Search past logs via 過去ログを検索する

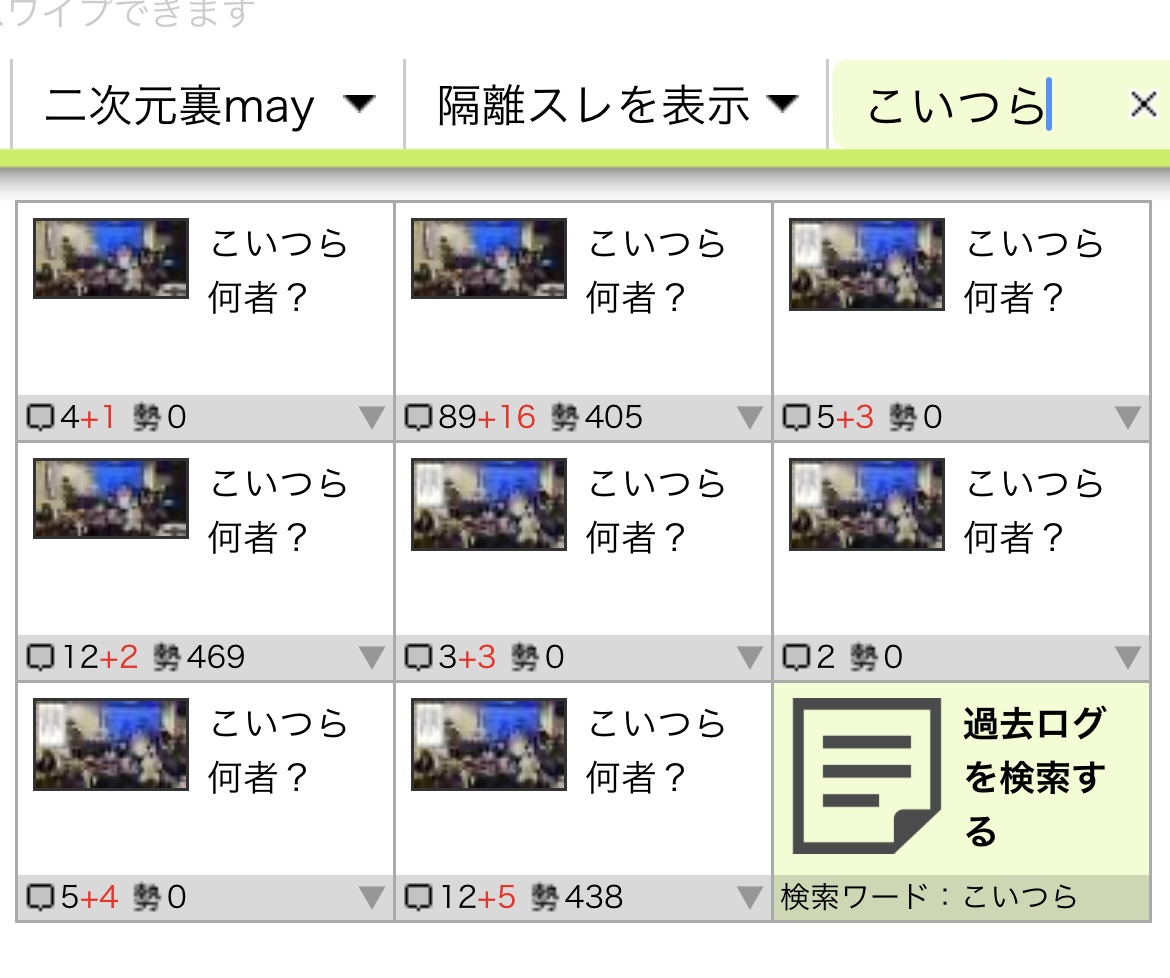coord(960,778)
